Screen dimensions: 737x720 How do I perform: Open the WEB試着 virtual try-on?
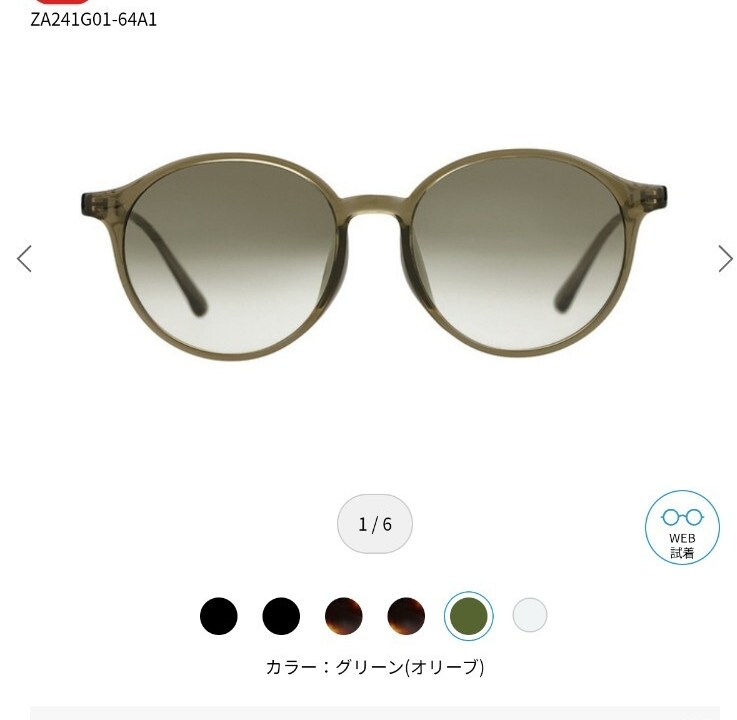point(682,528)
